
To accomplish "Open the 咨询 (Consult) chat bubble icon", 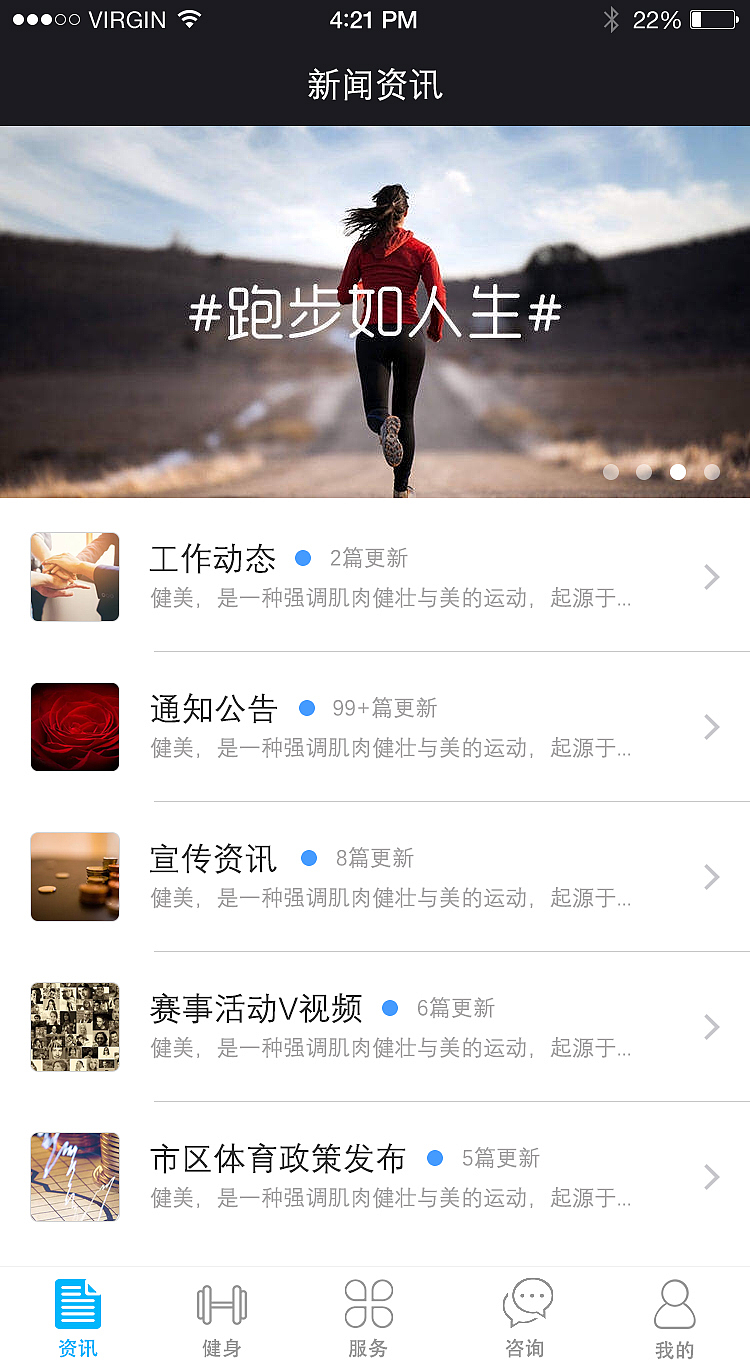I will 526,1303.
